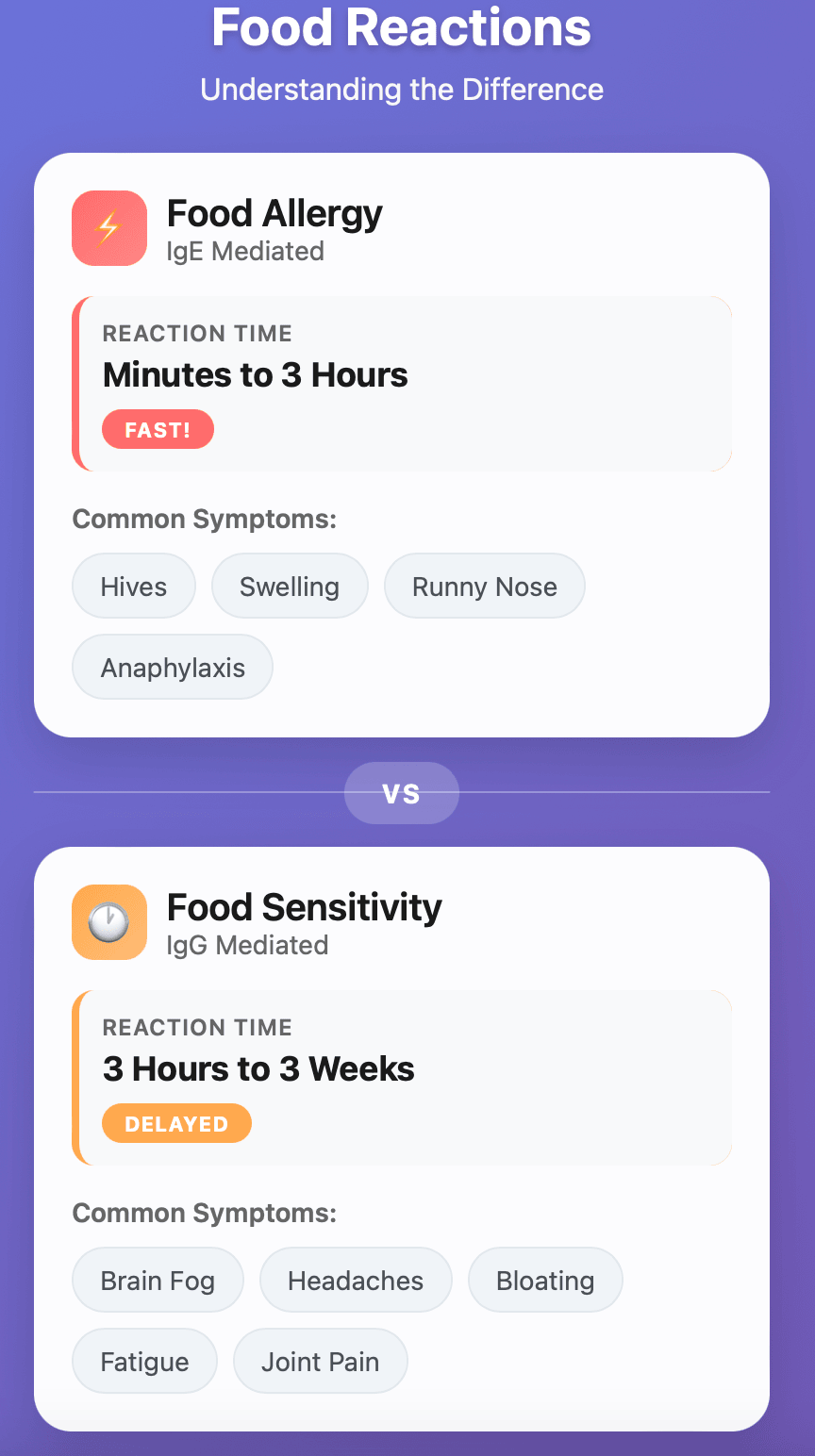Click the clock Food Sensitivity icon

109,922
